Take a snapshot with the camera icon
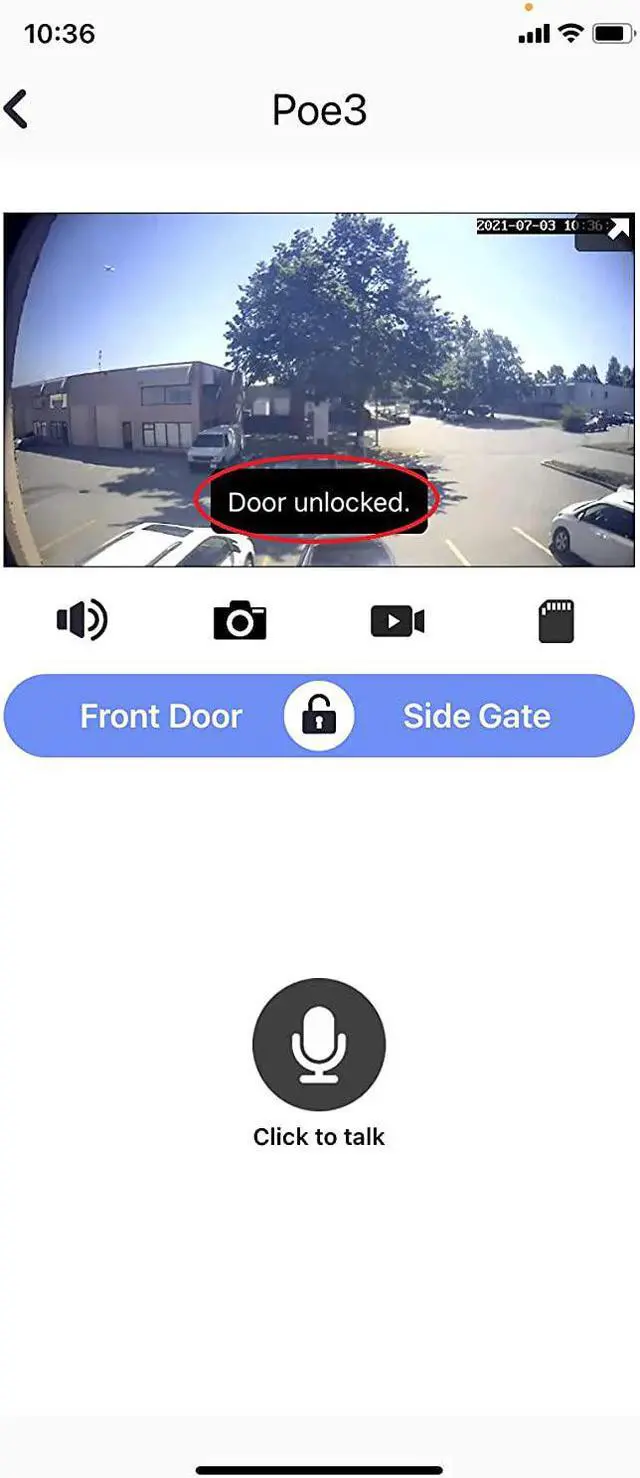Viewport: 640px width, 1478px height. point(240,621)
